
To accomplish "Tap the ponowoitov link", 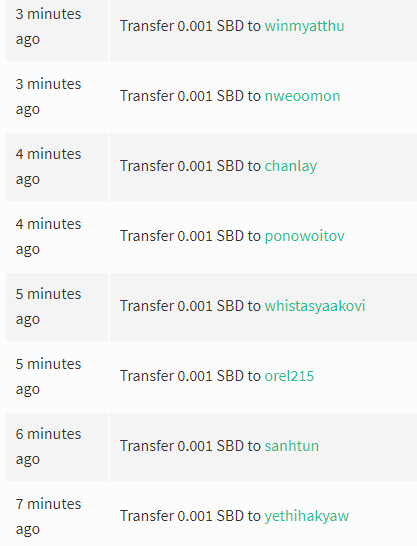I will (x=305, y=236).
